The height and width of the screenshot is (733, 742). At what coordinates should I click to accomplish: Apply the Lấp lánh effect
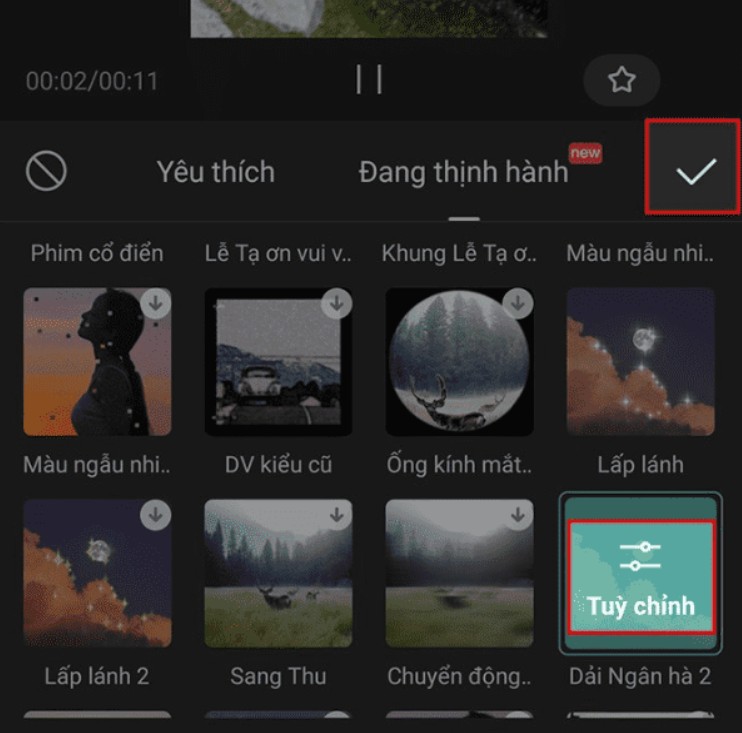pyautogui.click(x=640, y=362)
